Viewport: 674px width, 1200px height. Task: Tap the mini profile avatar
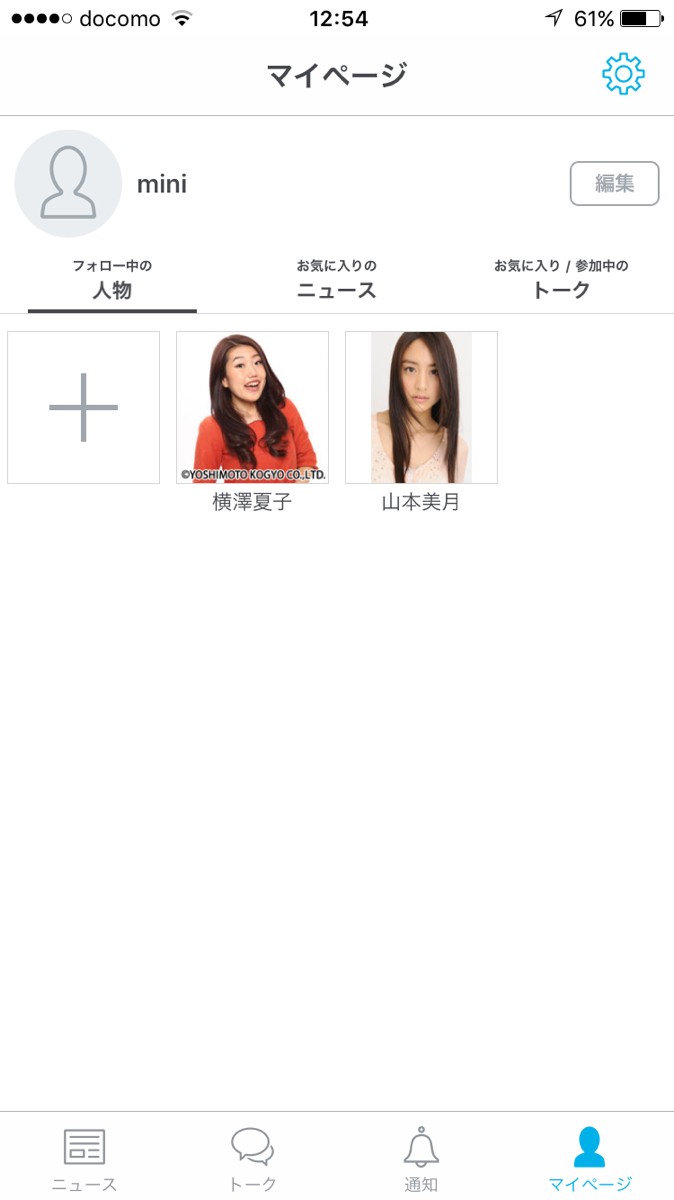click(68, 184)
